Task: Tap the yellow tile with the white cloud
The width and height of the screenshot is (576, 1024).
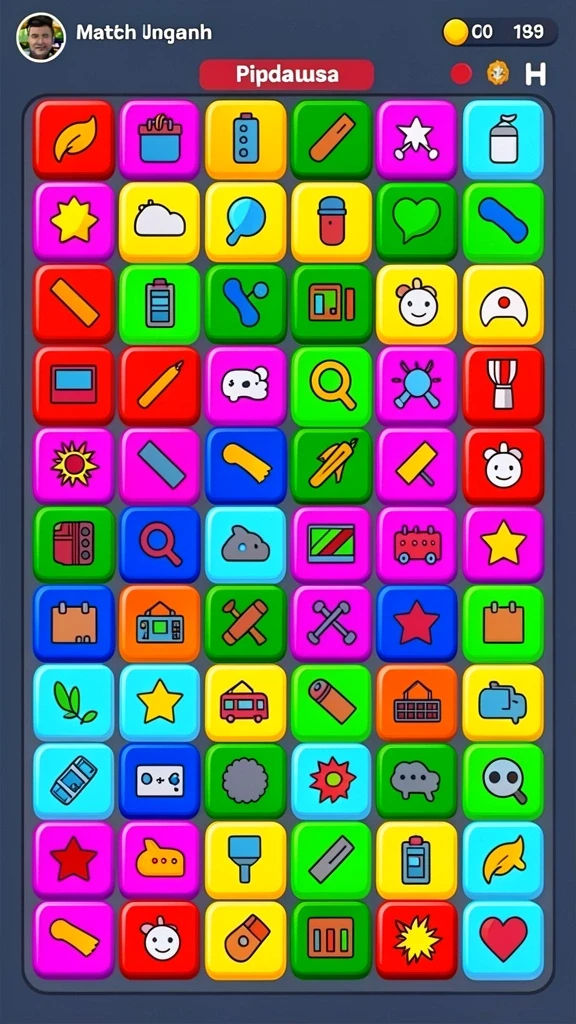Action: [x=159, y=221]
